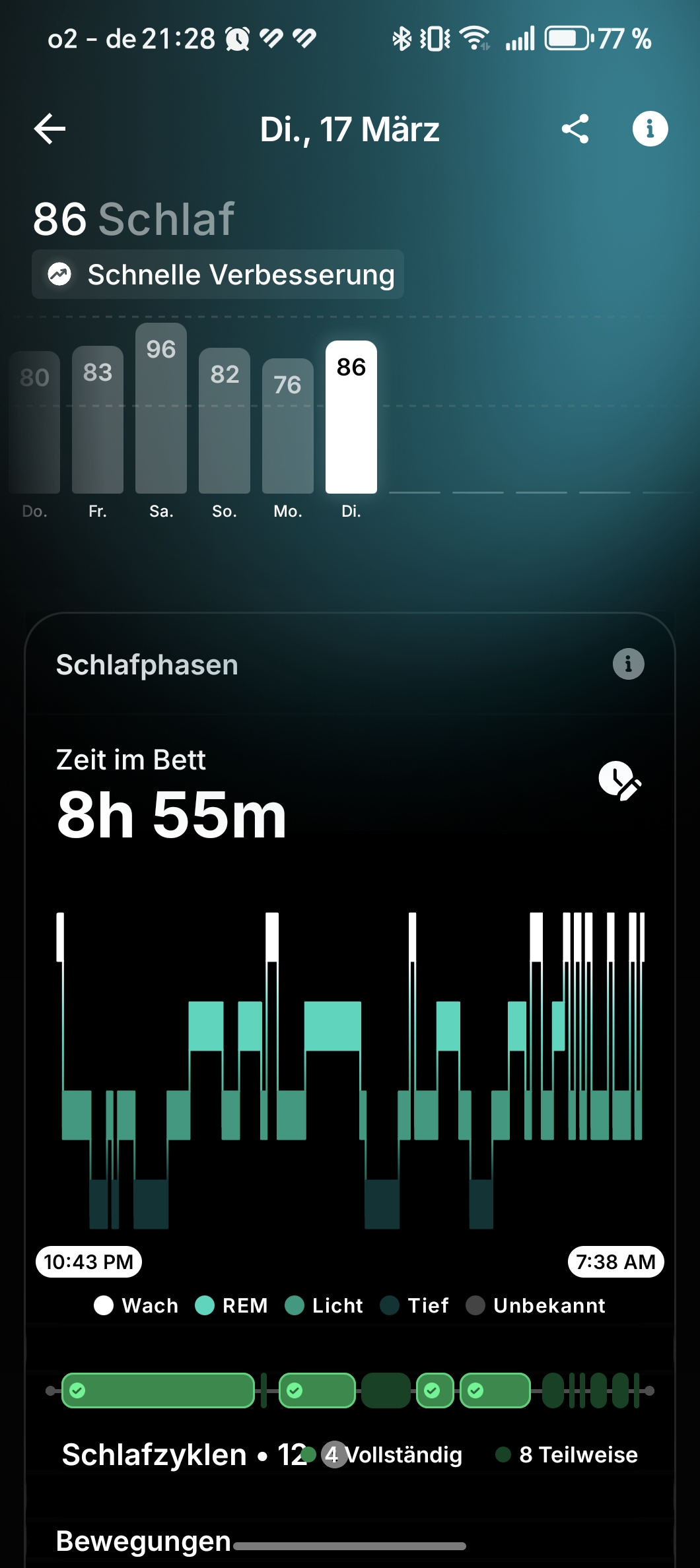Select Friday's bar with score 83

98,420
